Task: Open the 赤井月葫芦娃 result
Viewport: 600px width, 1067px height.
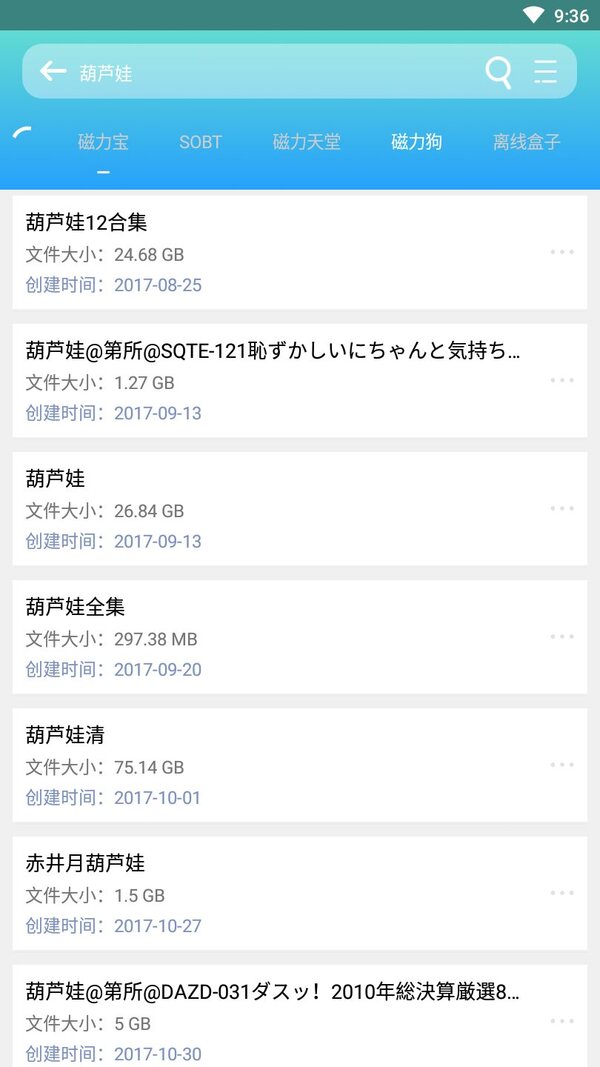Action: (299, 893)
